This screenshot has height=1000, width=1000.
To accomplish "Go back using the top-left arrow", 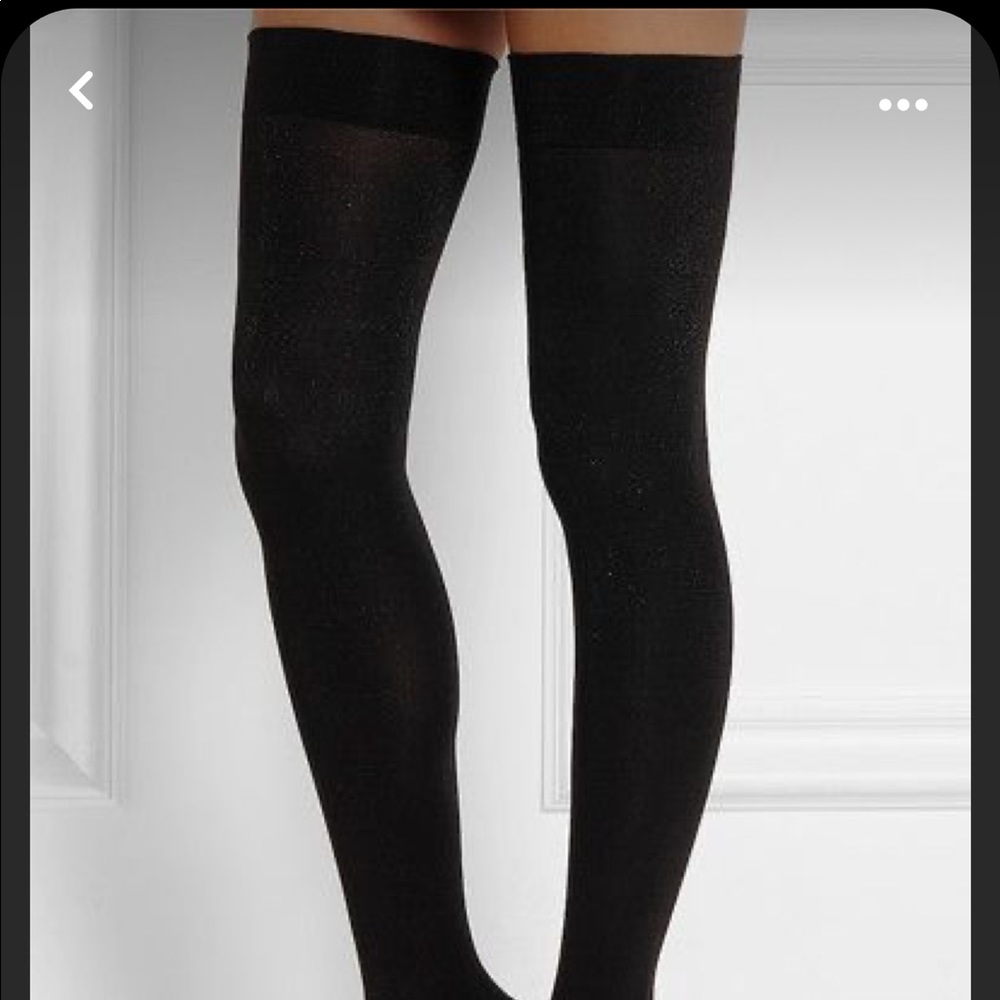I will [x=82, y=91].
